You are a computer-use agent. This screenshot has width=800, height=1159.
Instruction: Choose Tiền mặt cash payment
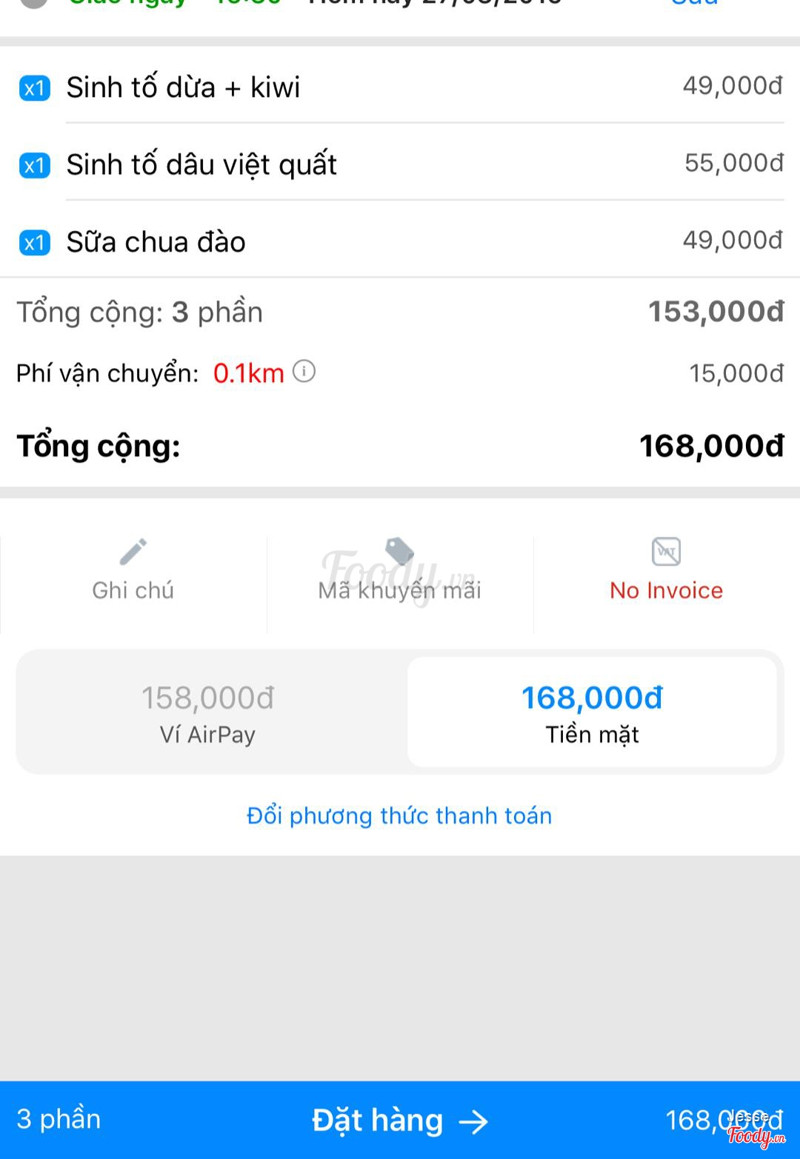[x=592, y=713]
